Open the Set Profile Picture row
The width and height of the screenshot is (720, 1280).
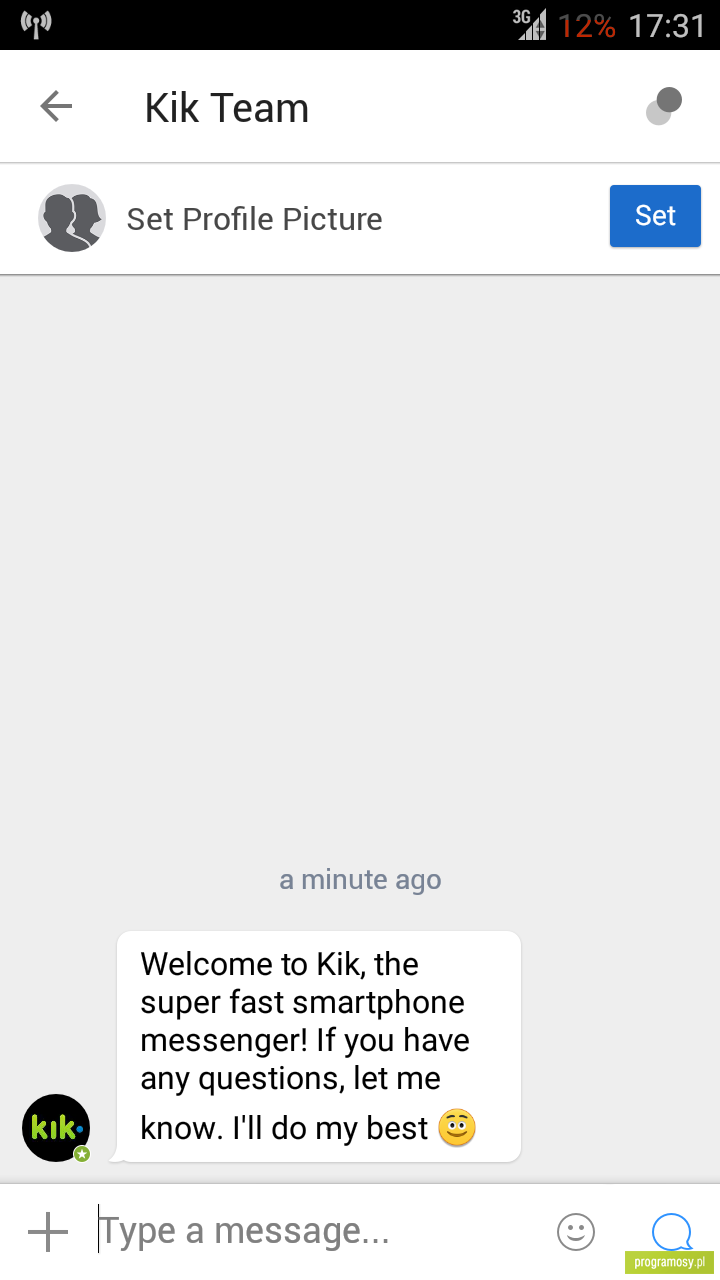pos(360,218)
